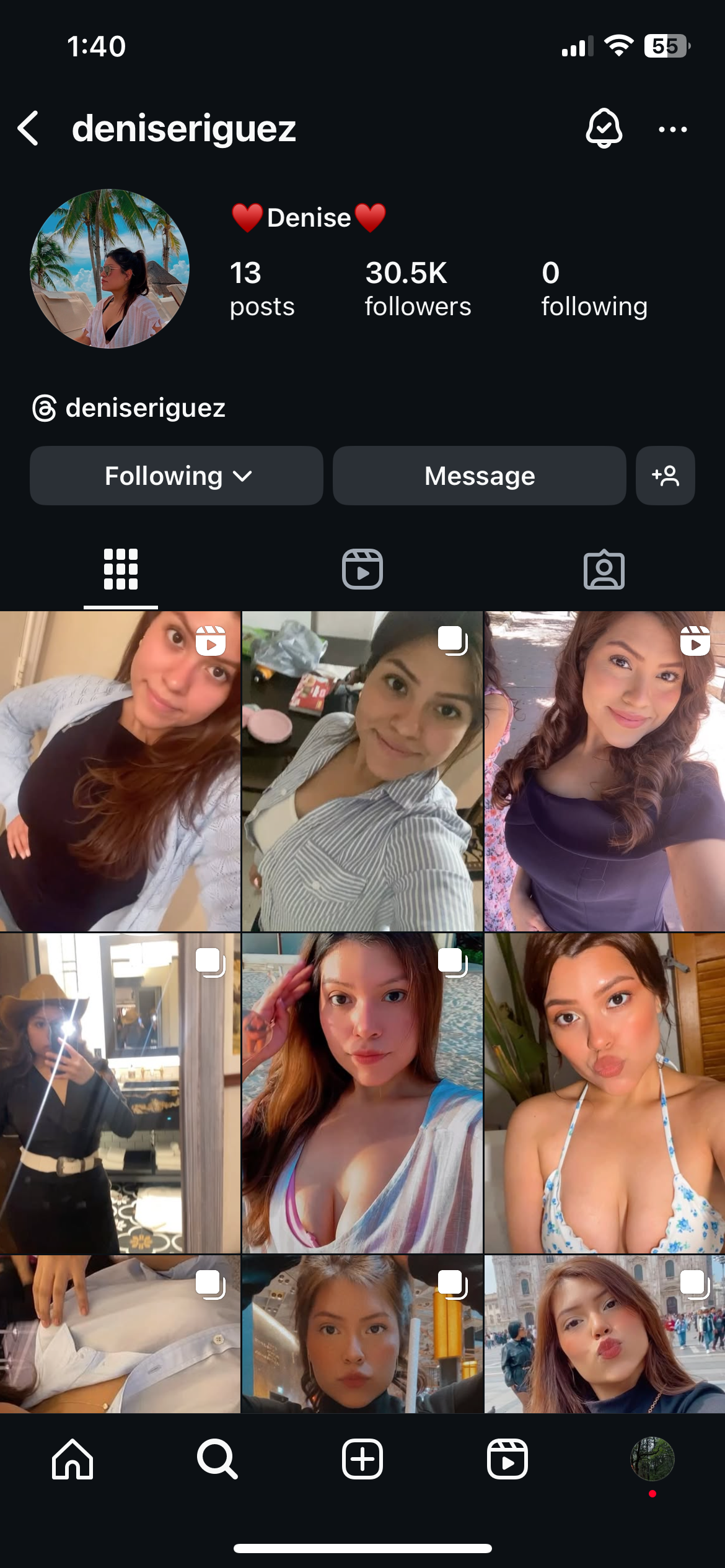The height and width of the screenshot is (1568, 725).
Task: Open the Reels feed in bottom bar
Action: 507,1459
